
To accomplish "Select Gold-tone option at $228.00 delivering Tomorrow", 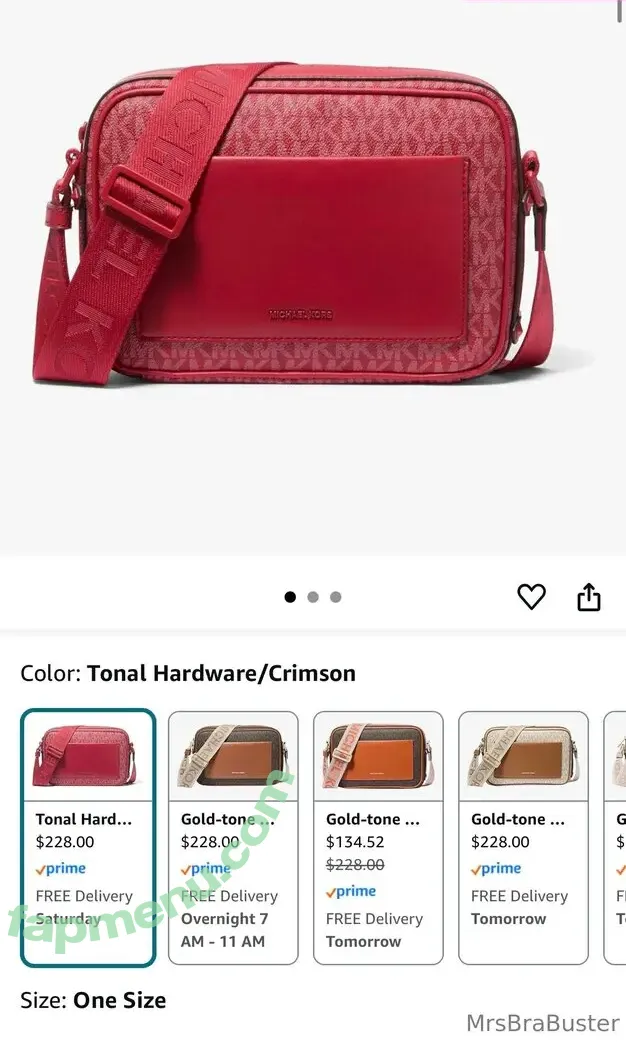I will 523,838.
